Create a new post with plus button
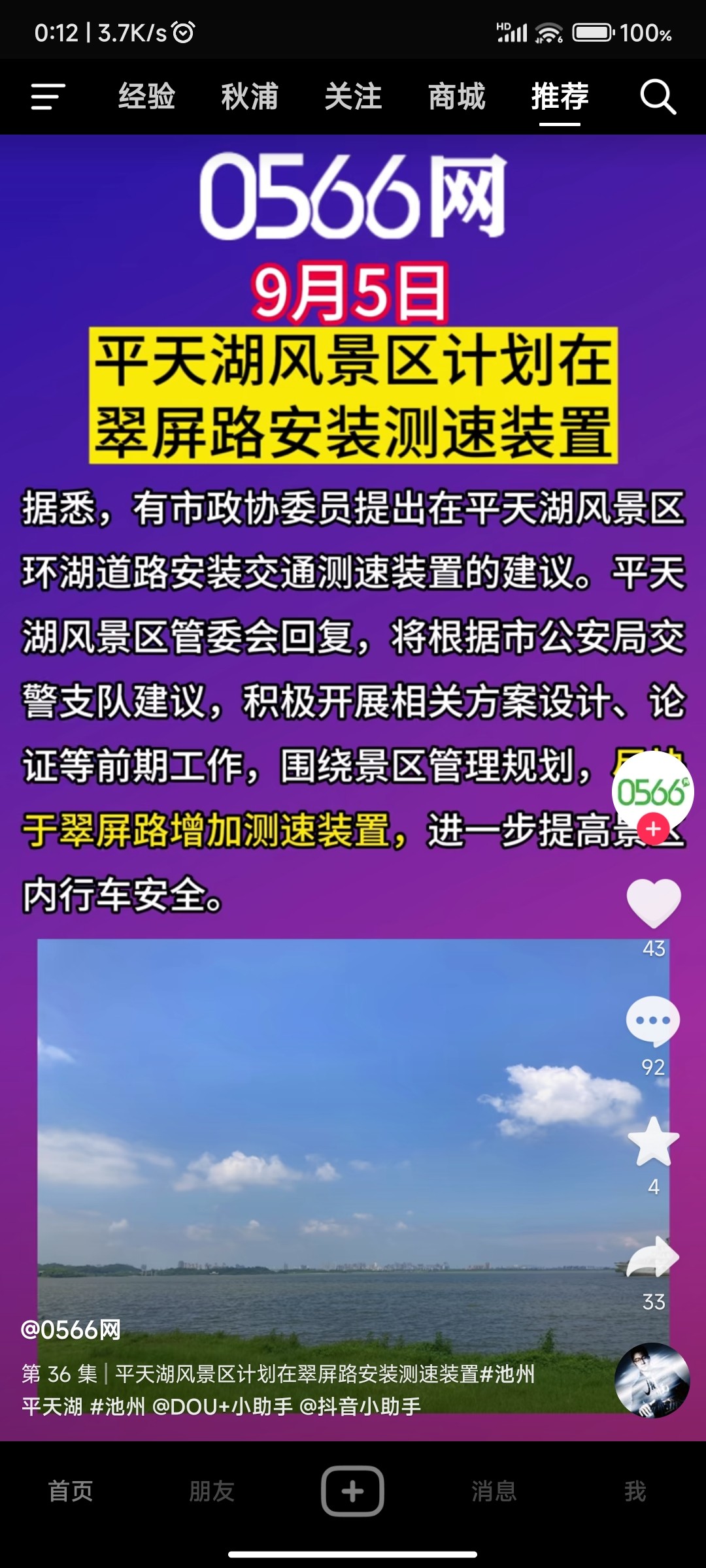 point(352,1491)
